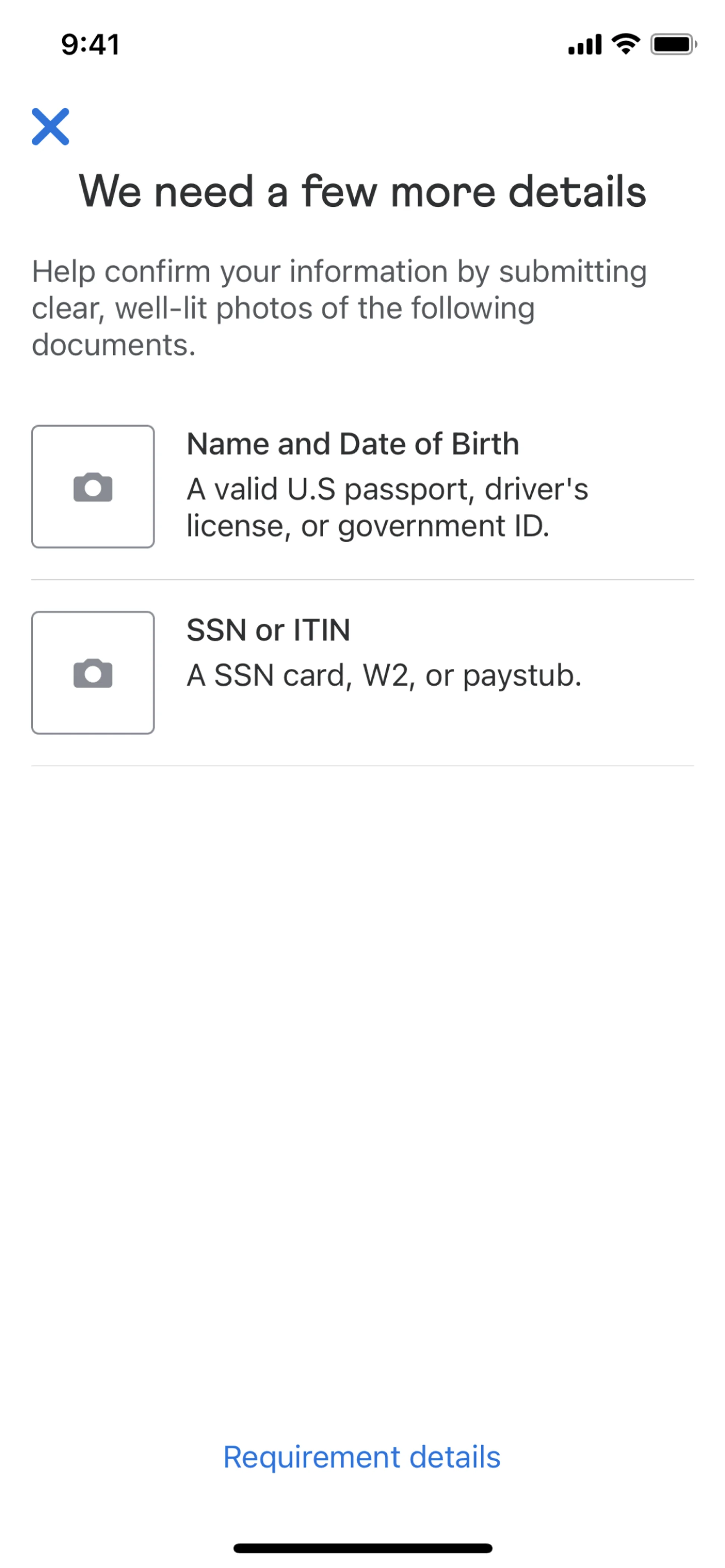The height and width of the screenshot is (1568, 725).
Task: Add photo for Name and Date of Birth
Action: point(93,486)
